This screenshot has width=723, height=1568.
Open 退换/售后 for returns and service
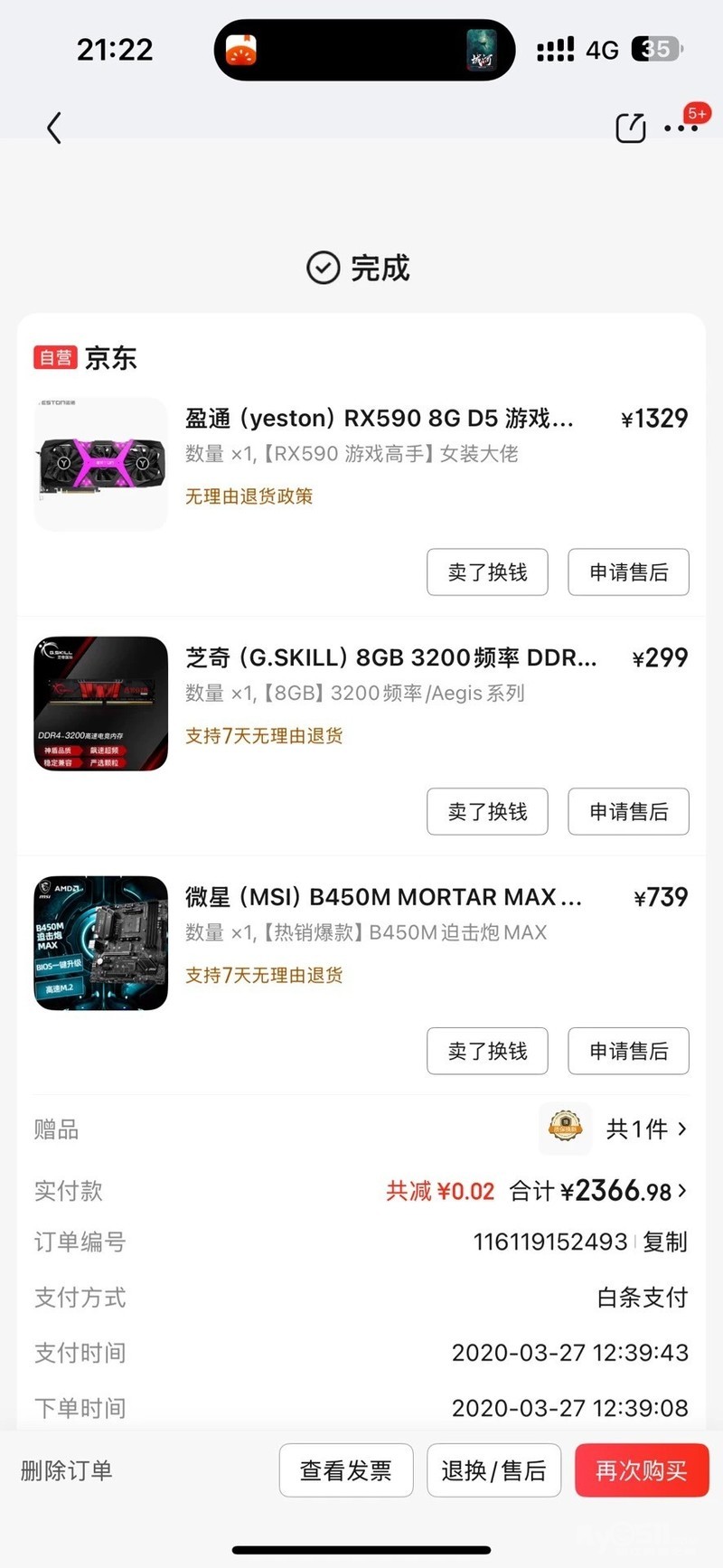pyautogui.click(x=493, y=1470)
